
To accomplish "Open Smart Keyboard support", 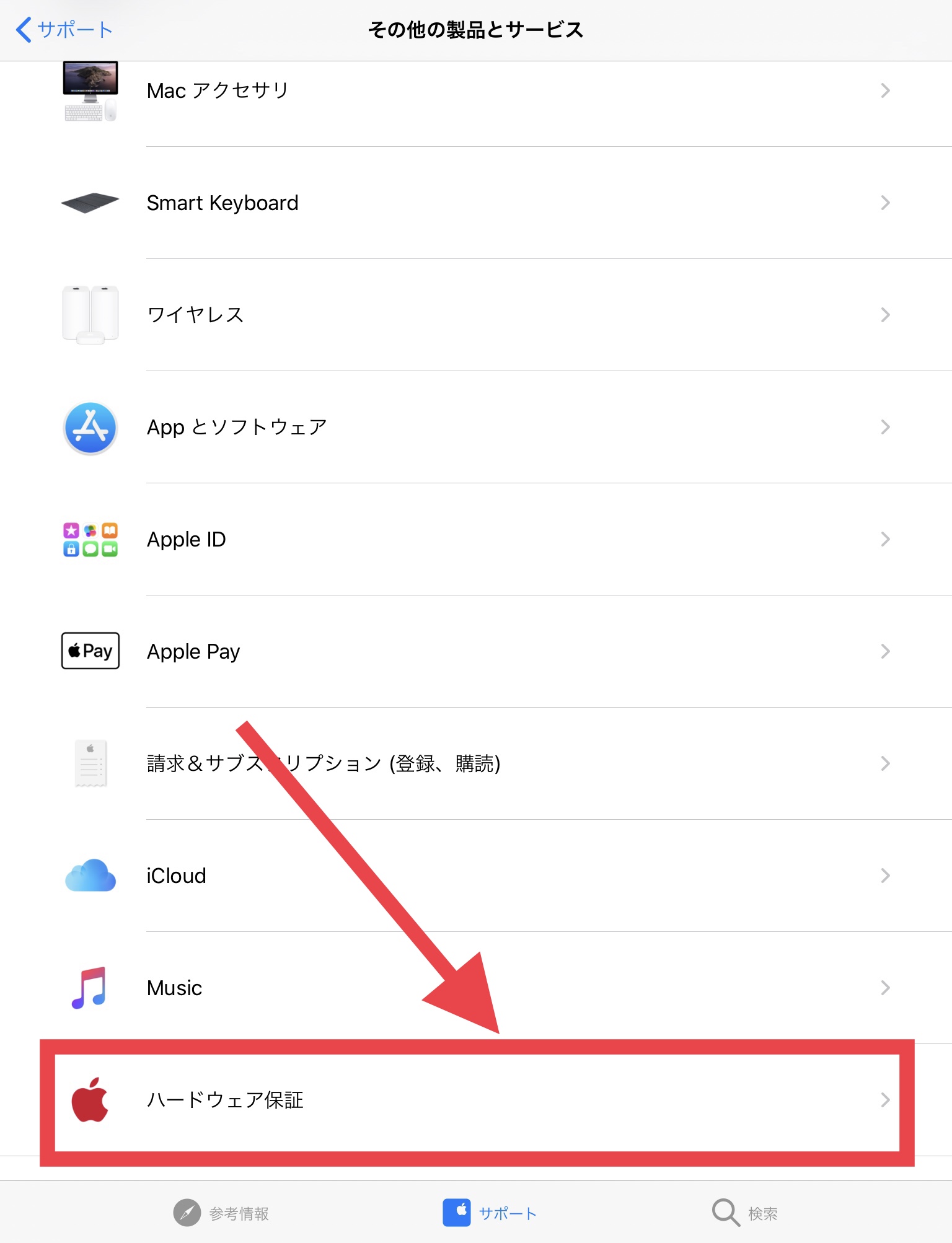I will click(476, 203).
